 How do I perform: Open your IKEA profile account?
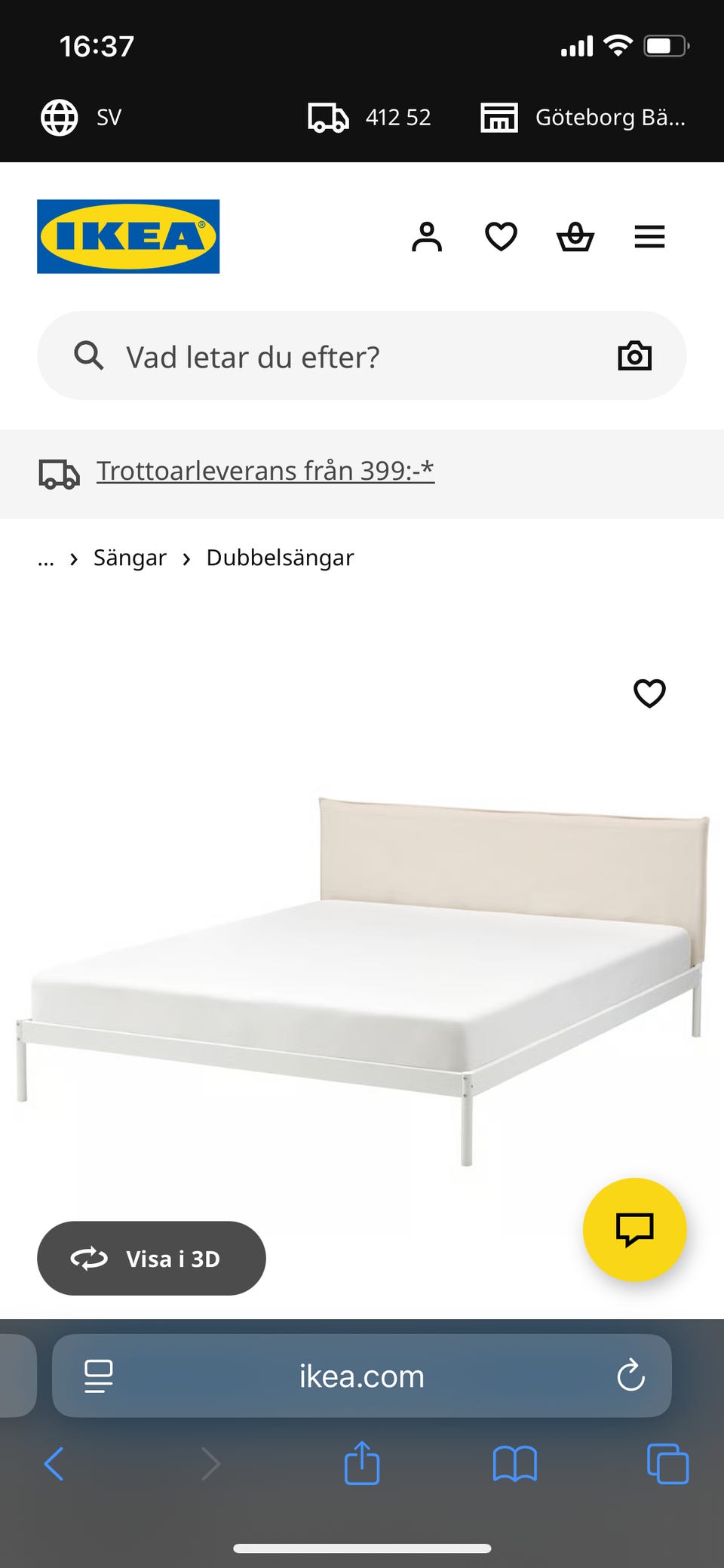[x=426, y=236]
